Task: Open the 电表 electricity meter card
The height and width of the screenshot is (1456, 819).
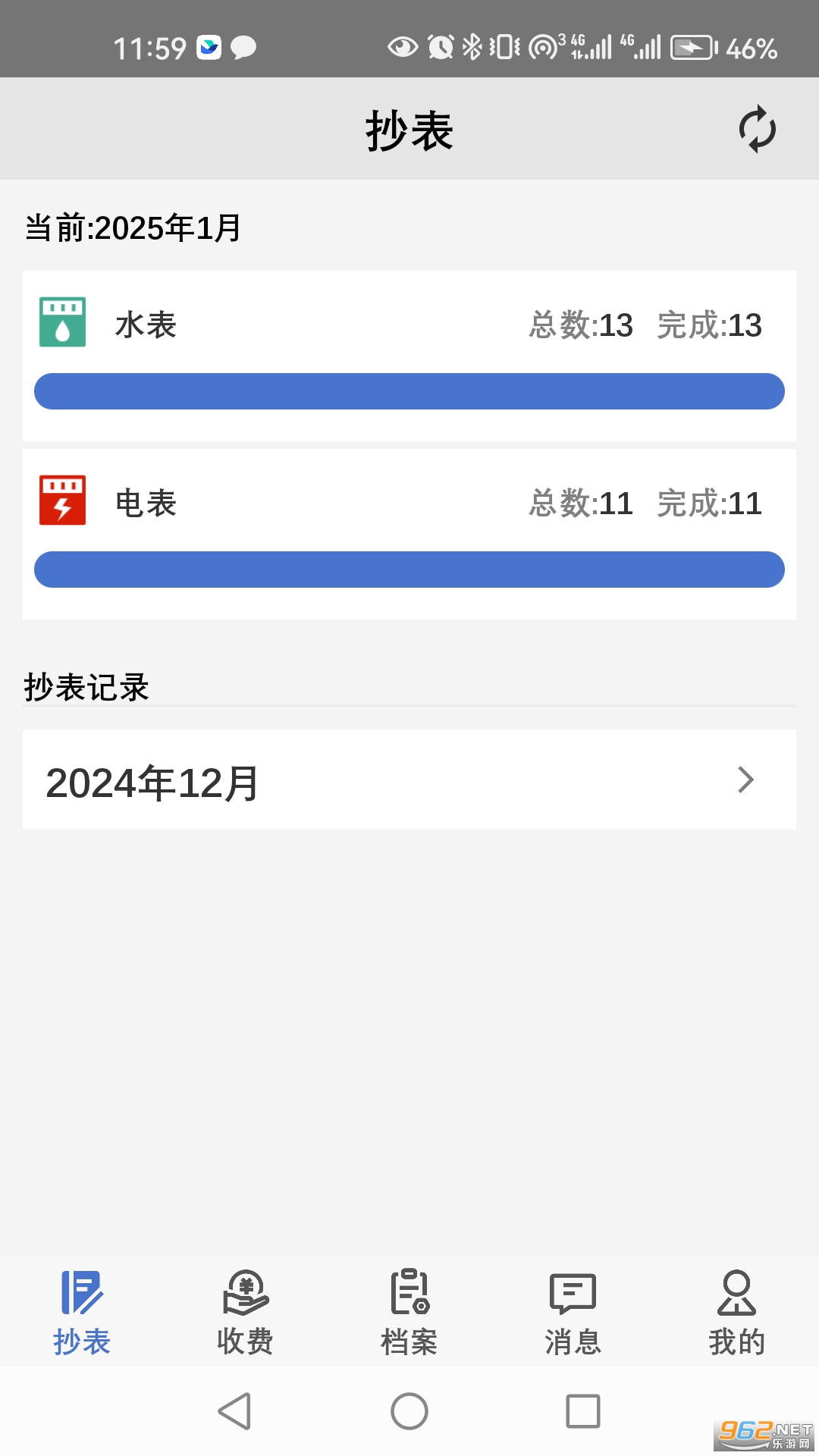Action: (409, 533)
